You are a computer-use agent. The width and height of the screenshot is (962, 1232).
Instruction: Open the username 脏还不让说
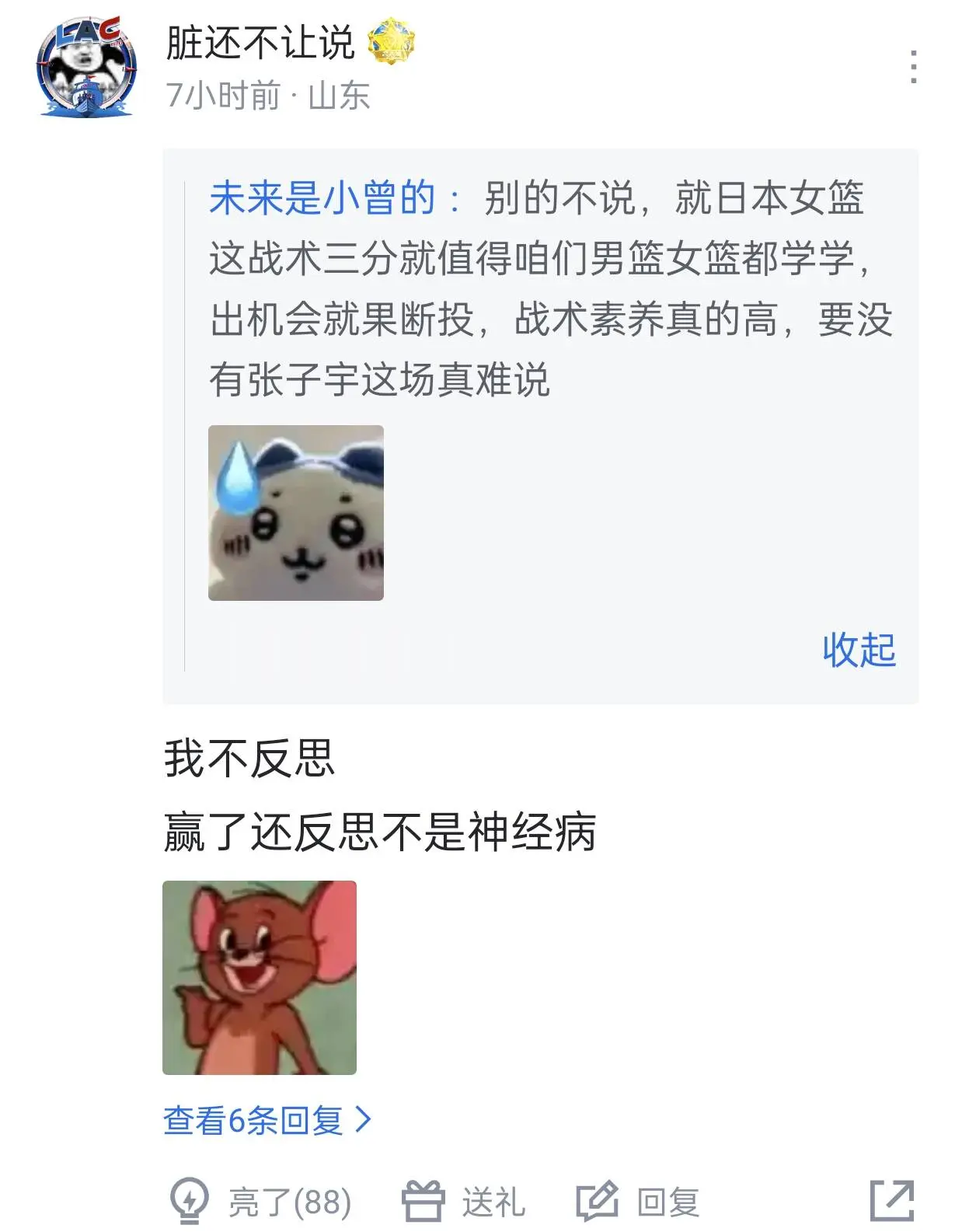(260, 43)
